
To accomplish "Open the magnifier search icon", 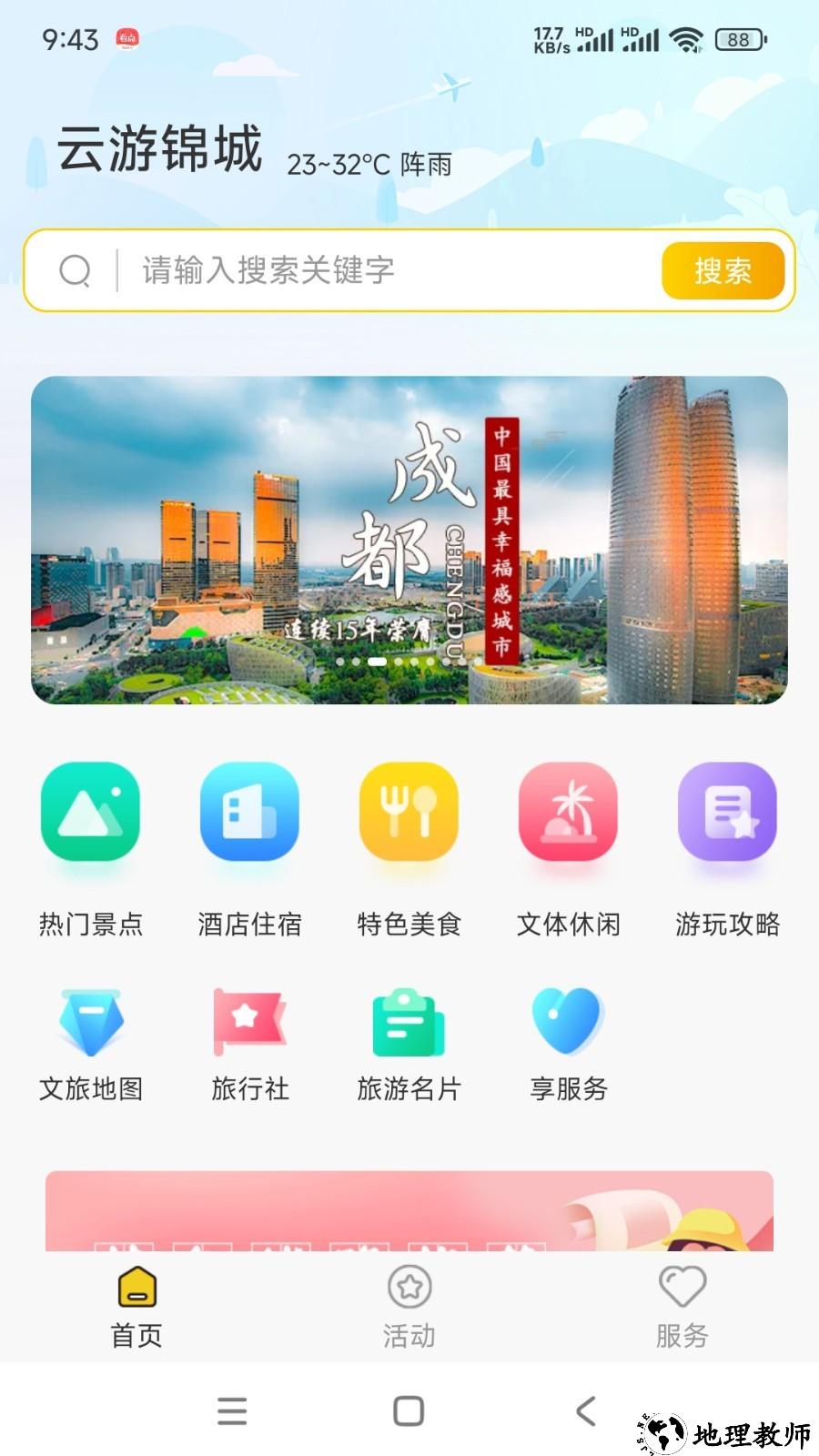I will (x=76, y=270).
